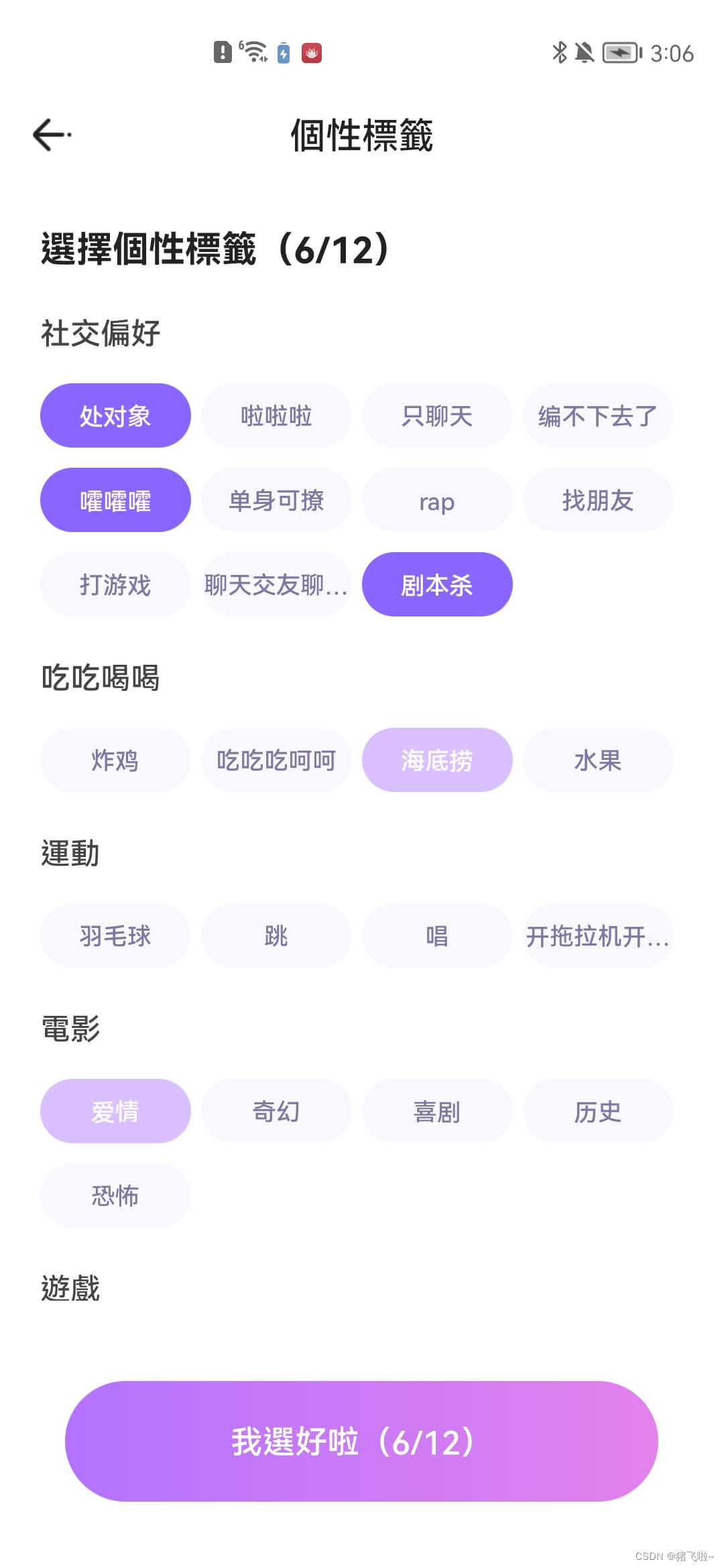This screenshot has height=1568, width=724.
Task: Choose the 喜剧 movie tag
Action: (x=437, y=1112)
